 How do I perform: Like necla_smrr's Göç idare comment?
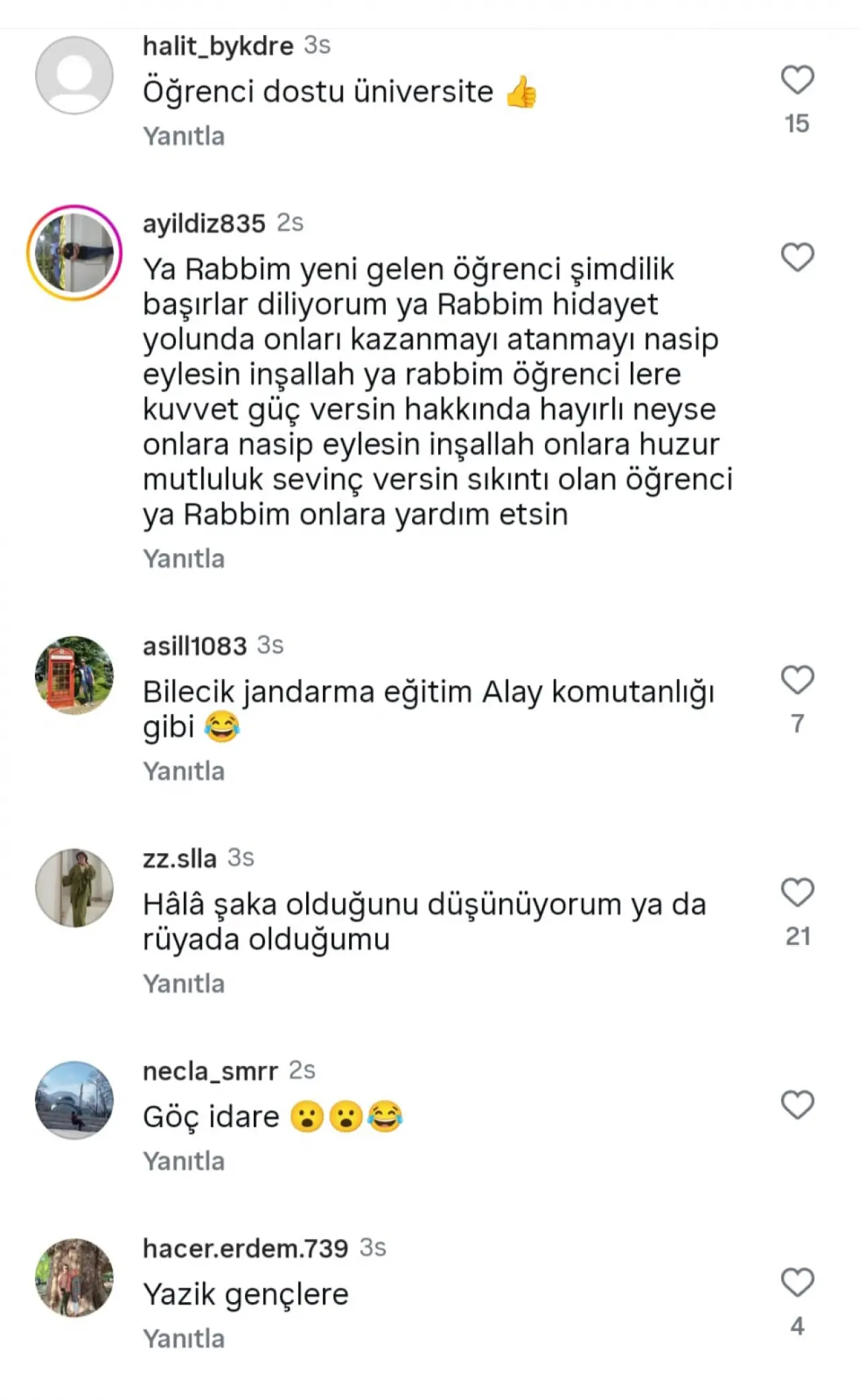(x=797, y=1105)
